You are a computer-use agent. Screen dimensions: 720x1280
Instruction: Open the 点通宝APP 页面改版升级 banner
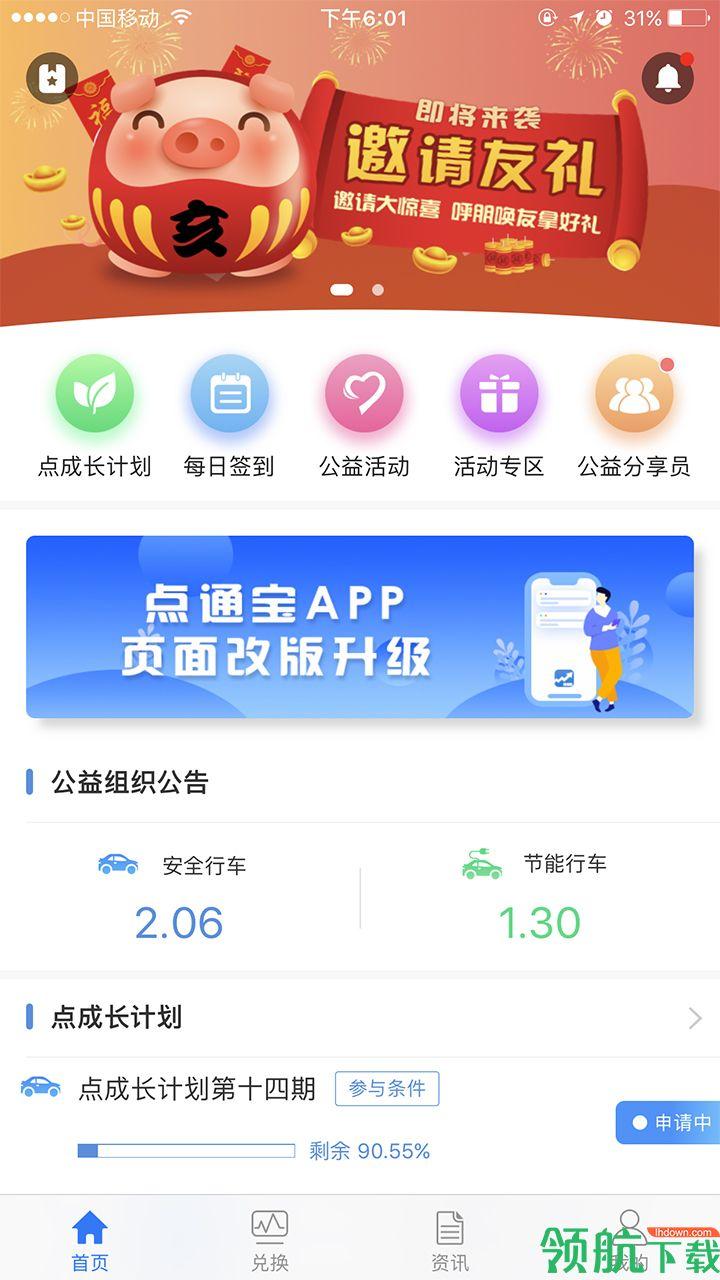click(x=360, y=627)
